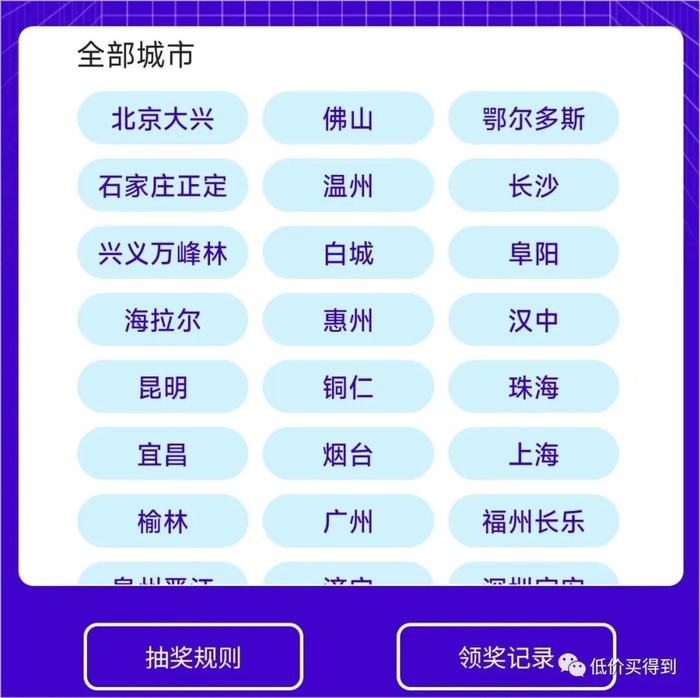This screenshot has height=698, width=700.
Task: Choose the 上海 city chip
Action: pos(533,454)
